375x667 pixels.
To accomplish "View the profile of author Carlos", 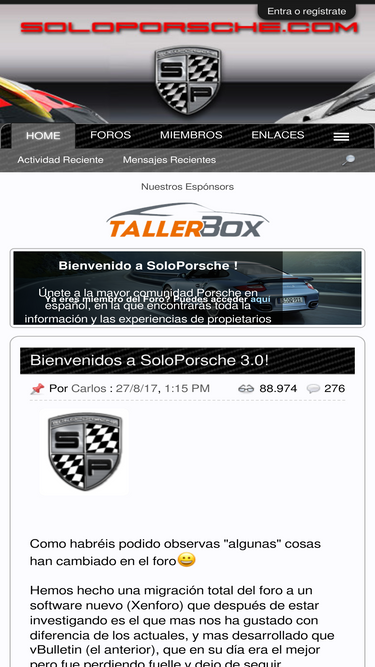I will (x=88, y=388).
